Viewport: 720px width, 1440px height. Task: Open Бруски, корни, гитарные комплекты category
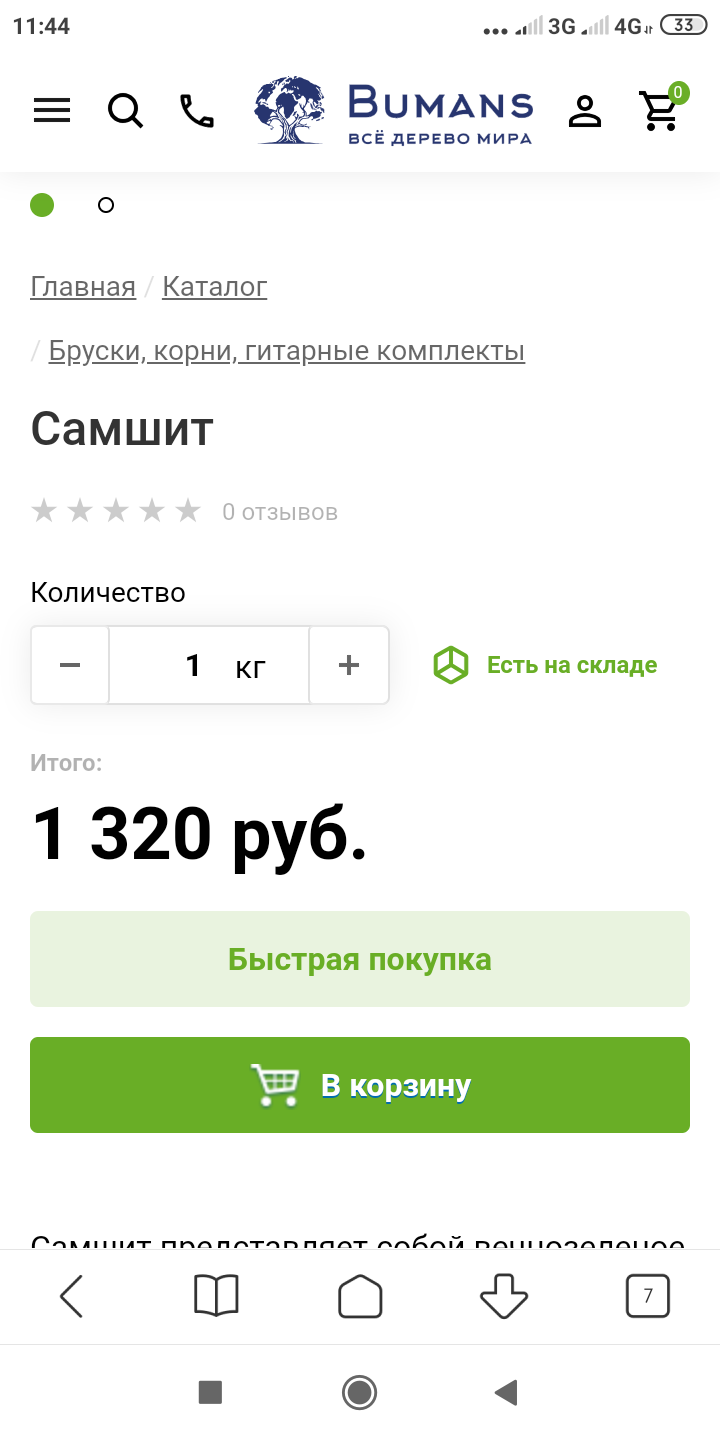click(x=286, y=351)
